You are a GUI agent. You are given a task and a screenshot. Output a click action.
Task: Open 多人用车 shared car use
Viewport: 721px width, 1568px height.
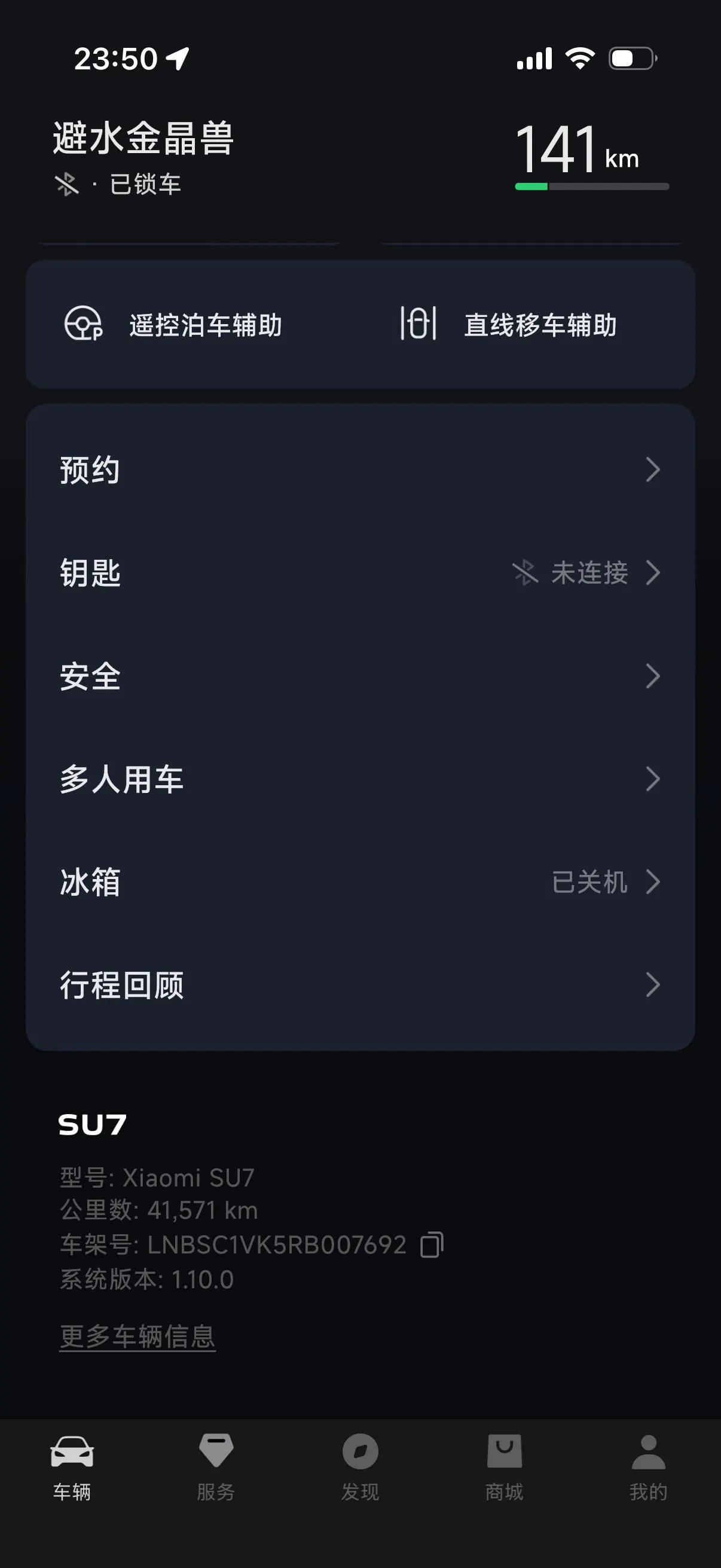pos(360,779)
